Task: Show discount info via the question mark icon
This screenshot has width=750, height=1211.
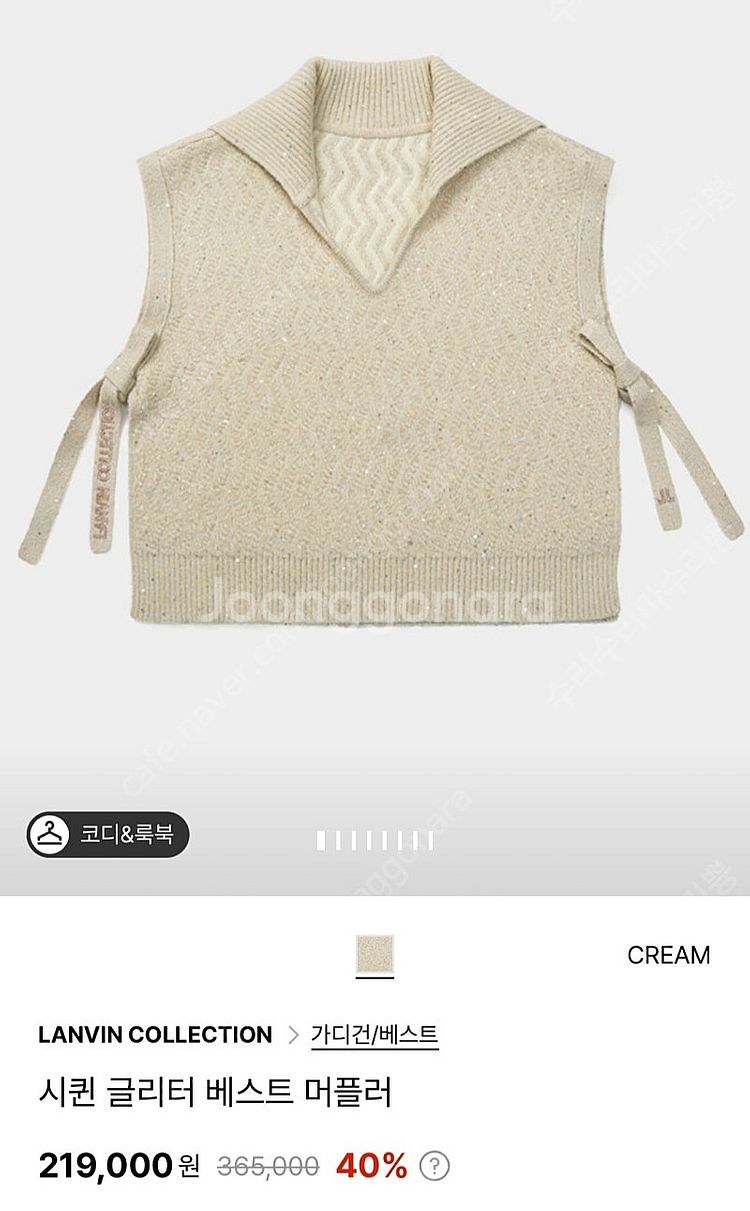Action: [434, 1166]
